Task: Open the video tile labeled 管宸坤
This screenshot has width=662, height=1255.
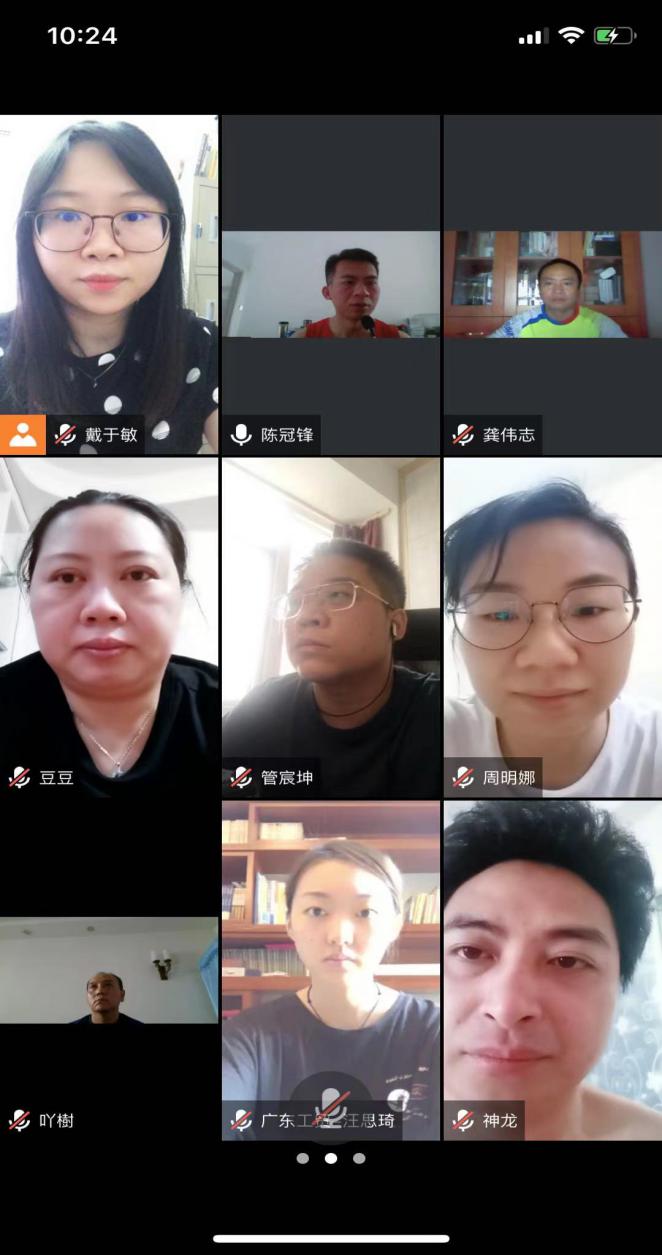Action: point(330,627)
